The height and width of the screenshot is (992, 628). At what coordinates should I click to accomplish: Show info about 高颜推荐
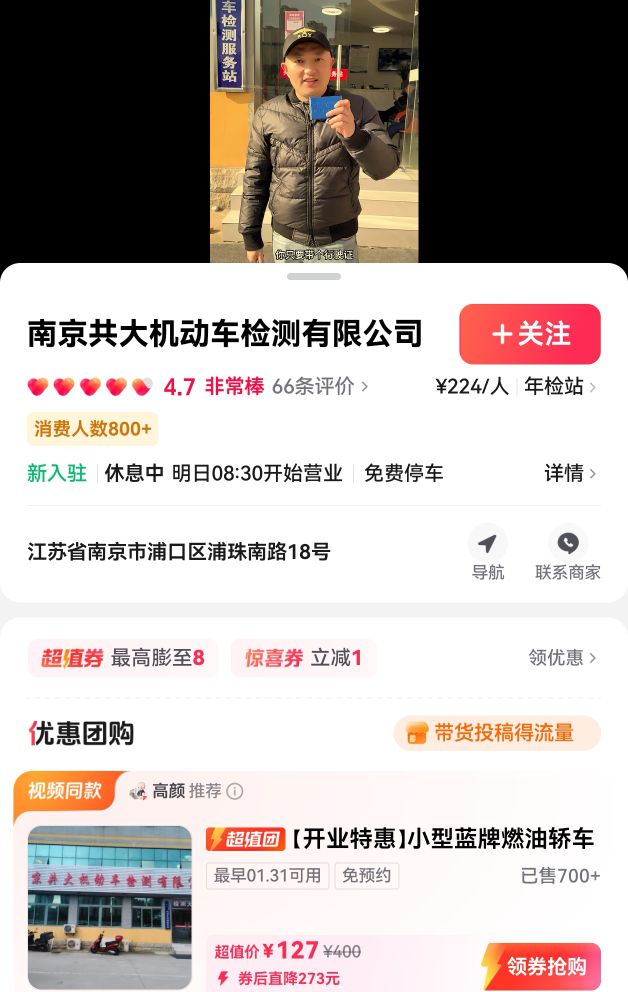(x=235, y=791)
